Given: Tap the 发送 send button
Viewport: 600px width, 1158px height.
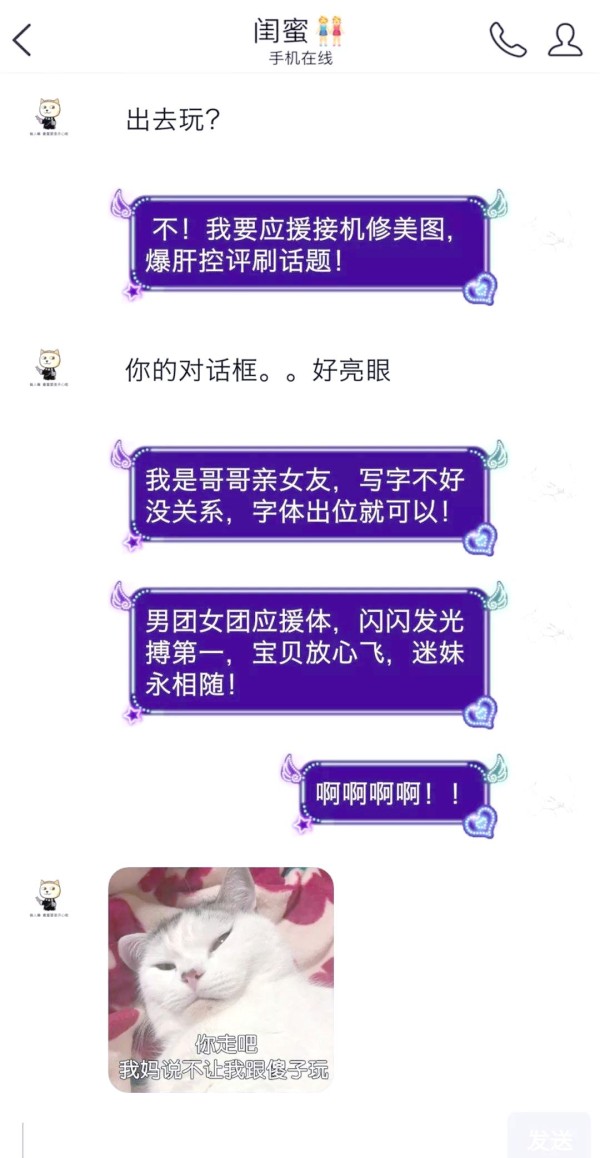Looking at the screenshot, I should (x=550, y=1137).
